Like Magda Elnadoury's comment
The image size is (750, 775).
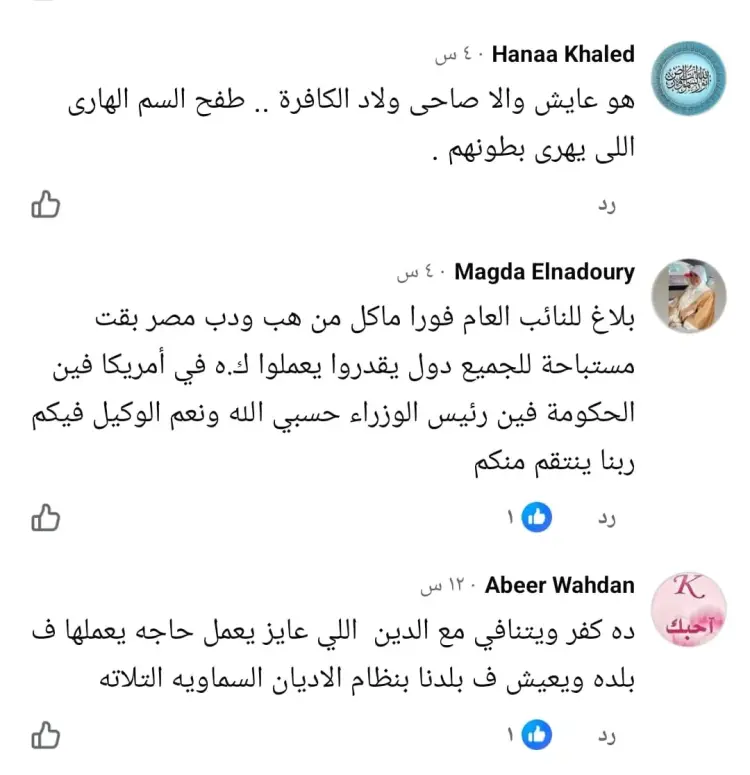(47, 517)
